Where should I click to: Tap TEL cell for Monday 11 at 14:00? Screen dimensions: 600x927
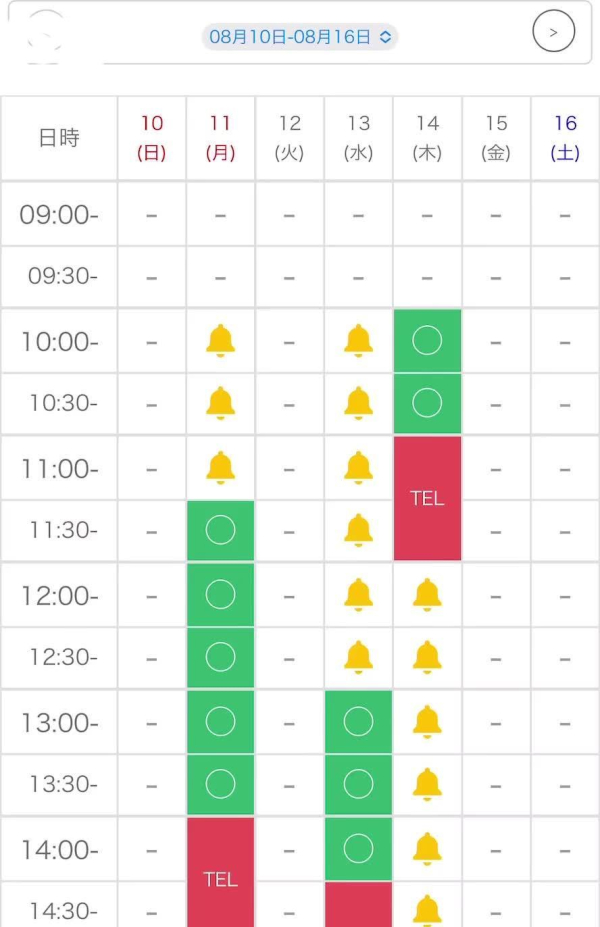[220, 878]
